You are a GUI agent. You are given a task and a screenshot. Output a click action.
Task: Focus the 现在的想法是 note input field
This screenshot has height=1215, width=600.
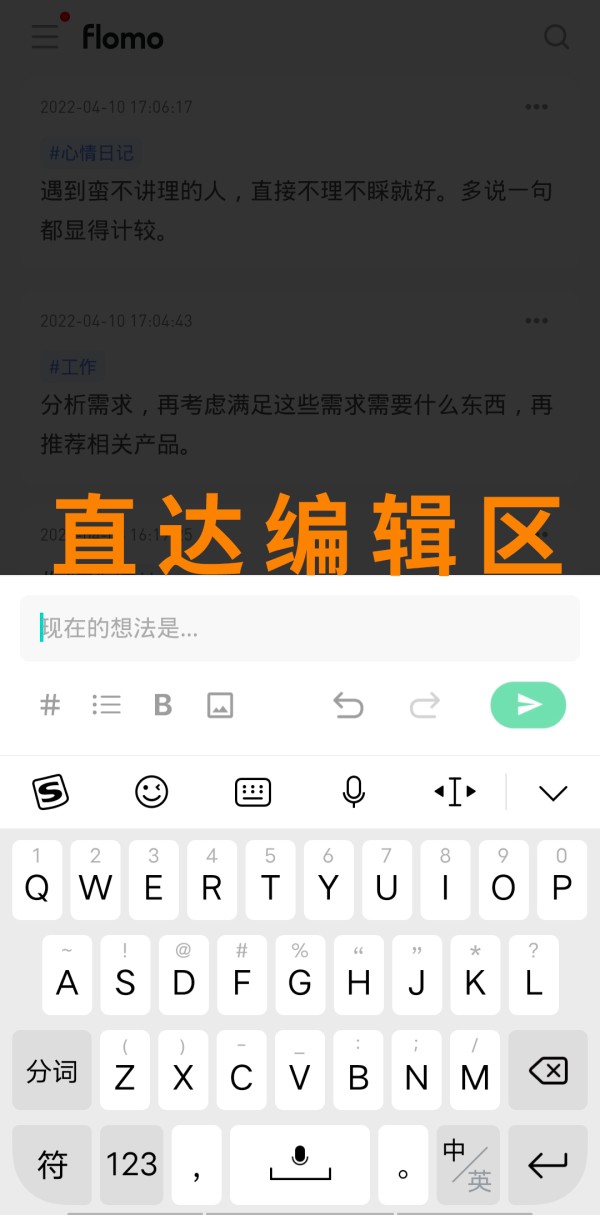click(300, 628)
